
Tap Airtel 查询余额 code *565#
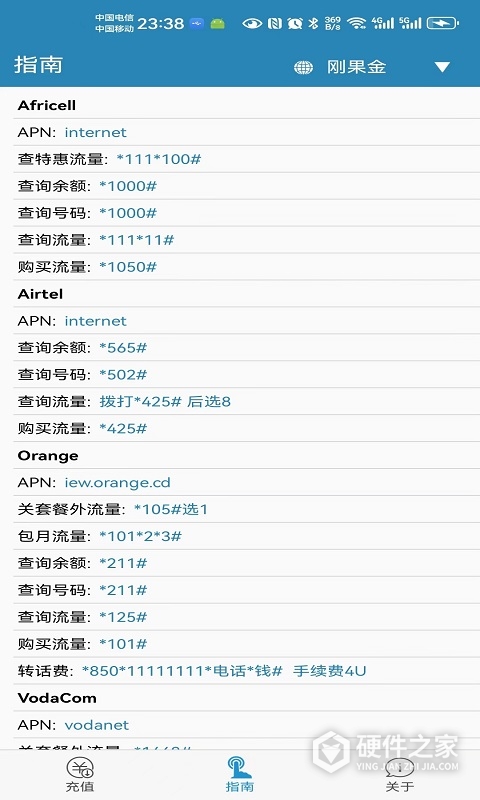(x=123, y=348)
